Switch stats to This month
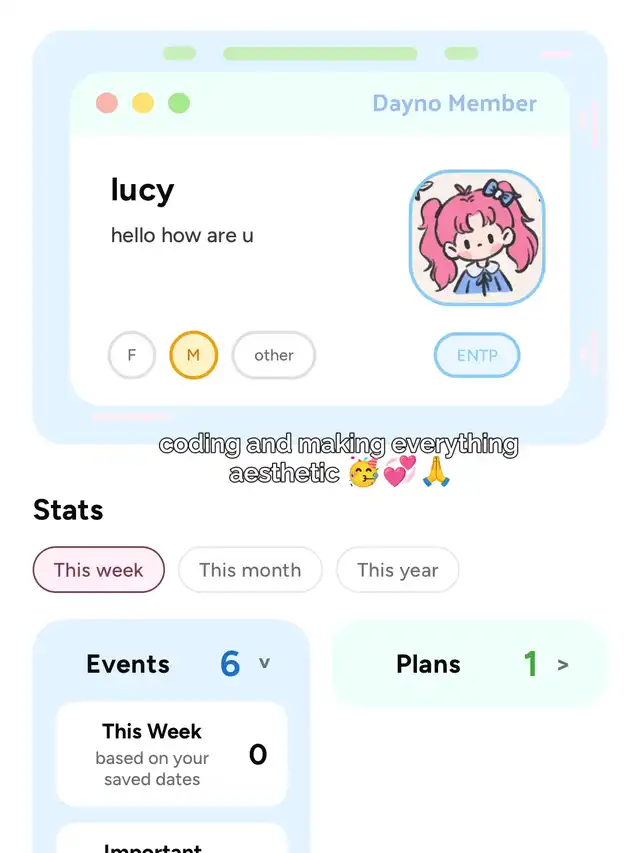This screenshot has height=853, width=640. click(250, 570)
